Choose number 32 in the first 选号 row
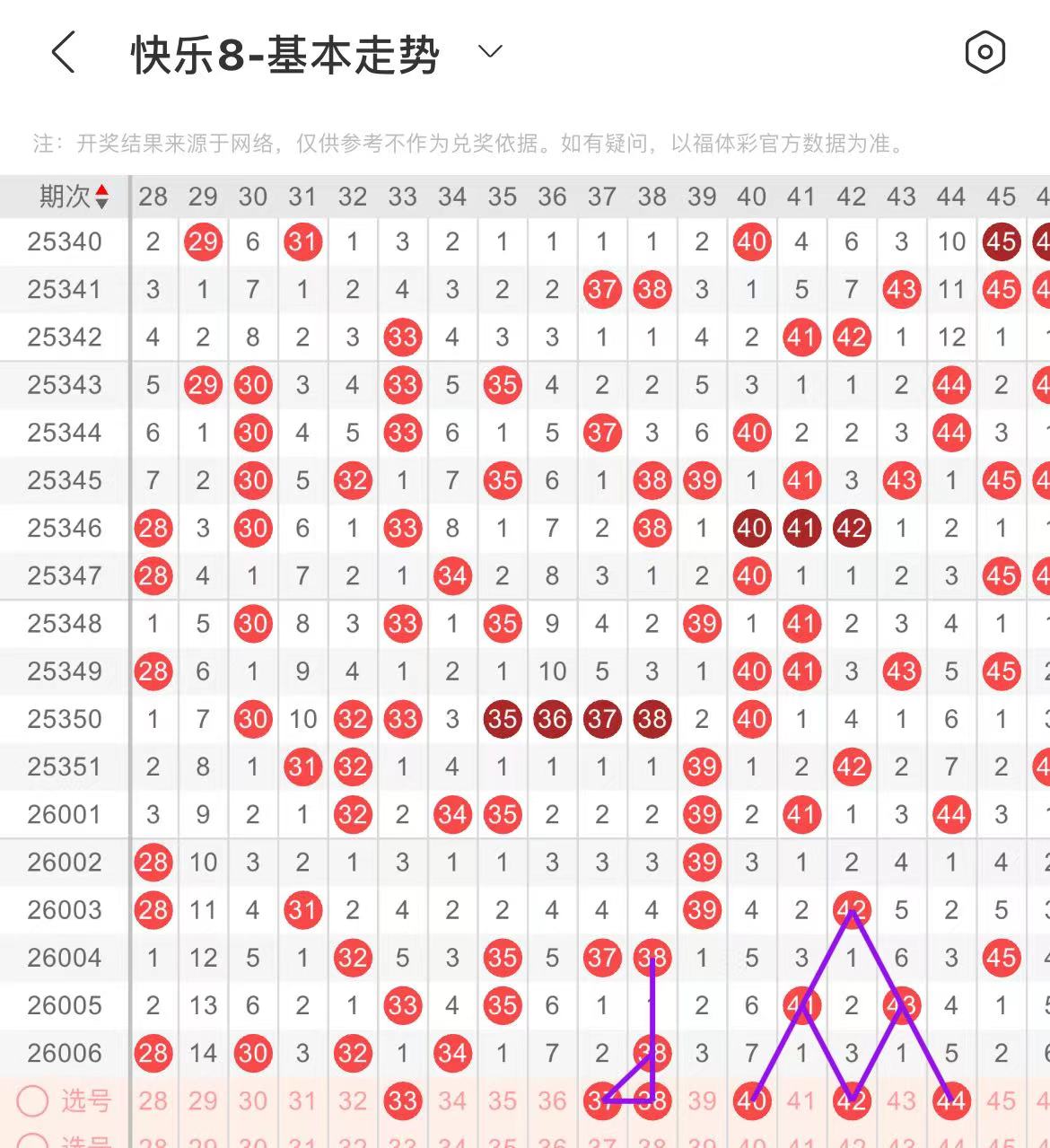The image size is (1050, 1148). coord(353,1100)
